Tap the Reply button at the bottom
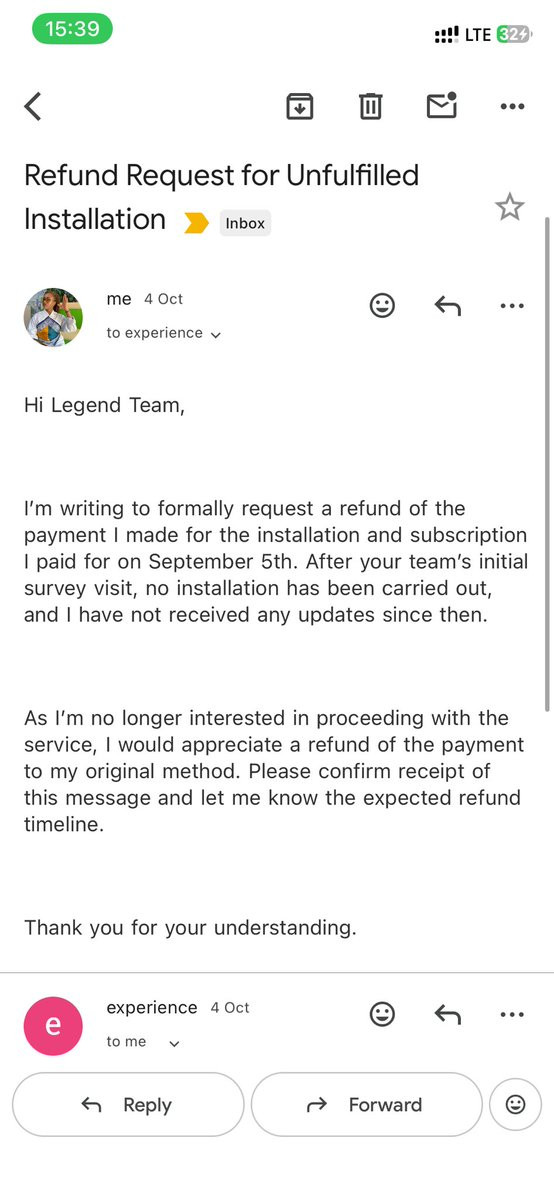Viewport: 554px width, 1199px height. pos(128,1104)
